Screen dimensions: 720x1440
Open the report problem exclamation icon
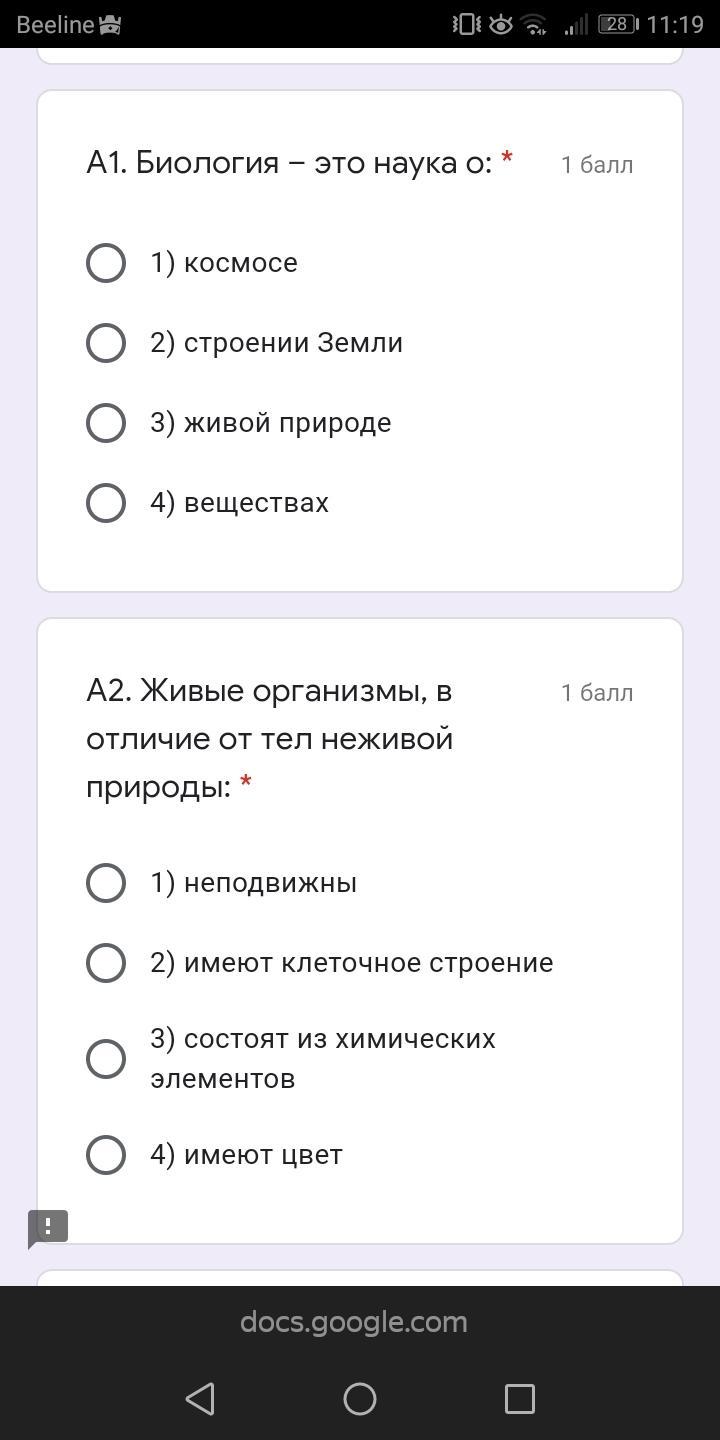(47, 1228)
